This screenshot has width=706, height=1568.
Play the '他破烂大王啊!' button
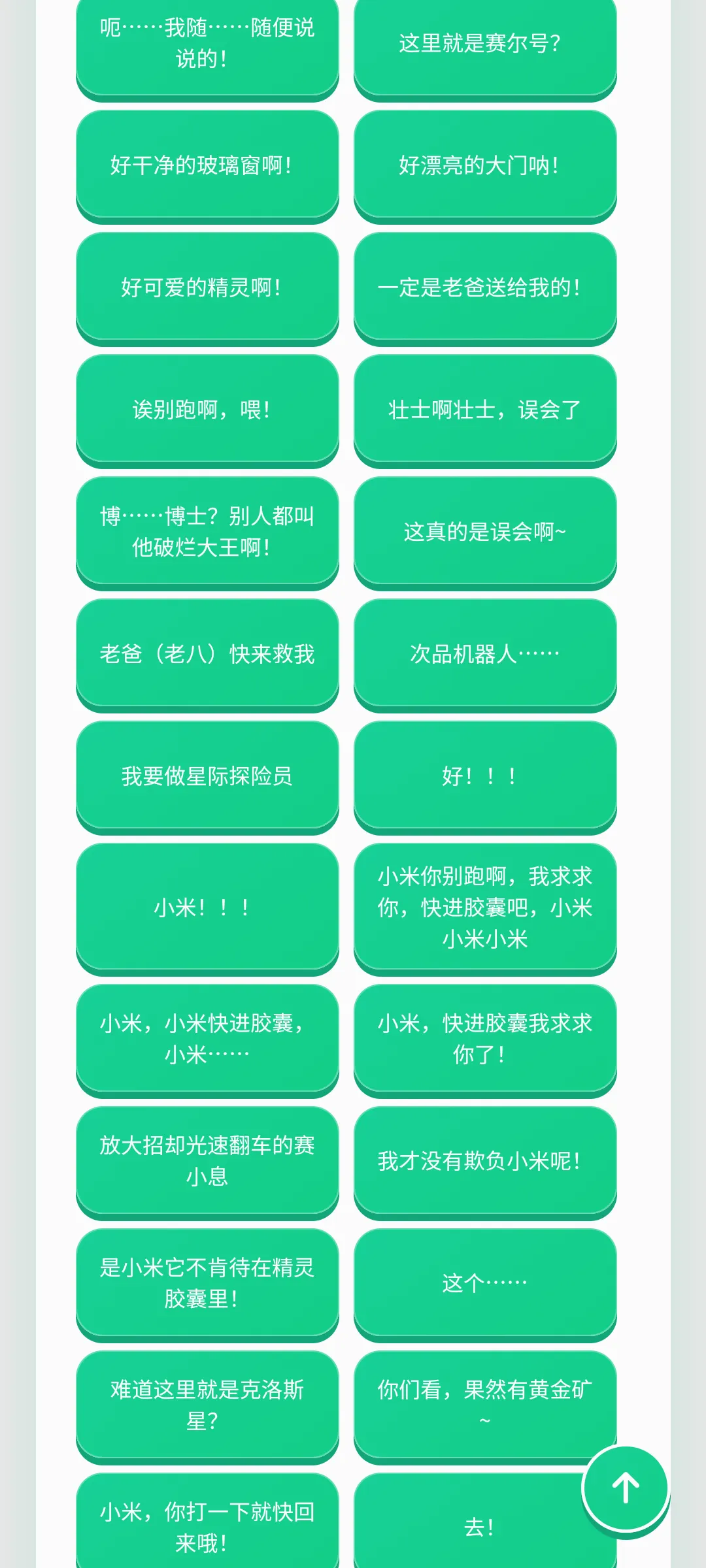pyautogui.click(x=207, y=533)
